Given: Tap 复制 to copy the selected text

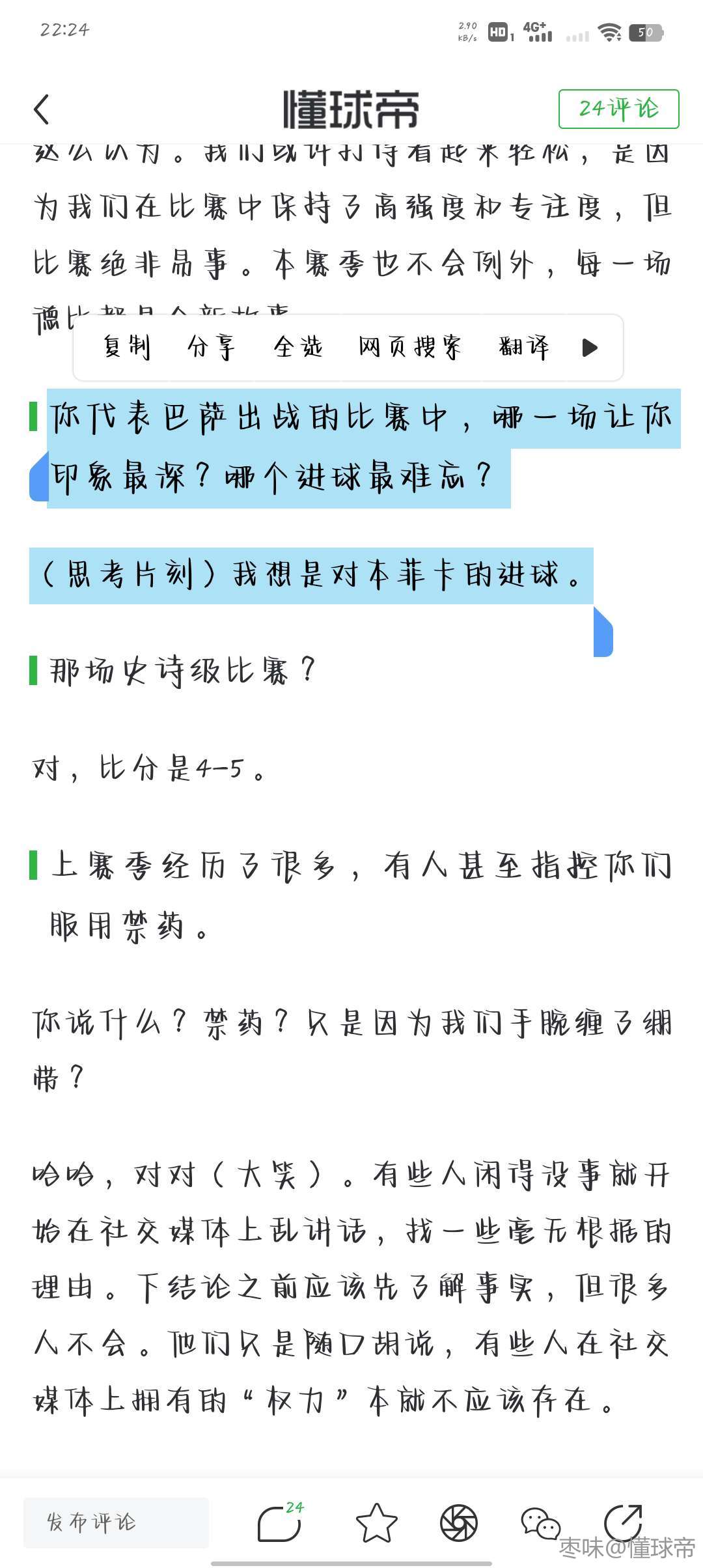Looking at the screenshot, I should (127, 347).
